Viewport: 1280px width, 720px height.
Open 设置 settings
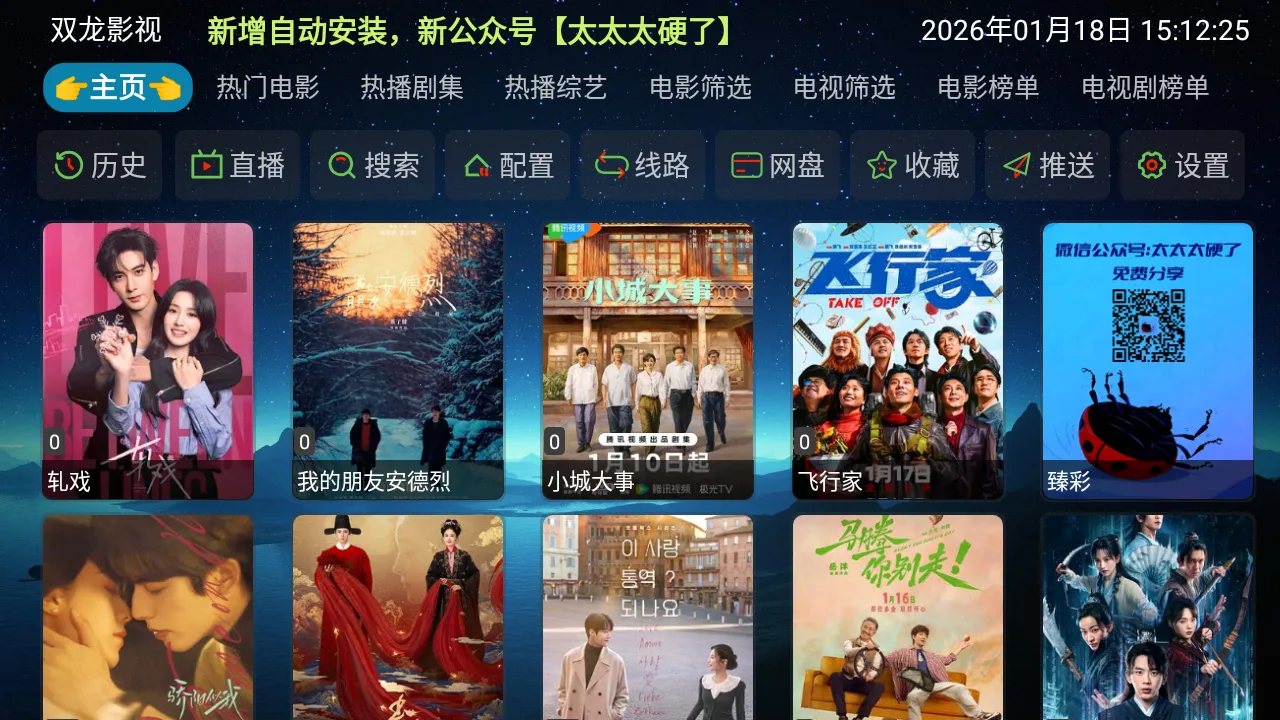coord(1183,165)
